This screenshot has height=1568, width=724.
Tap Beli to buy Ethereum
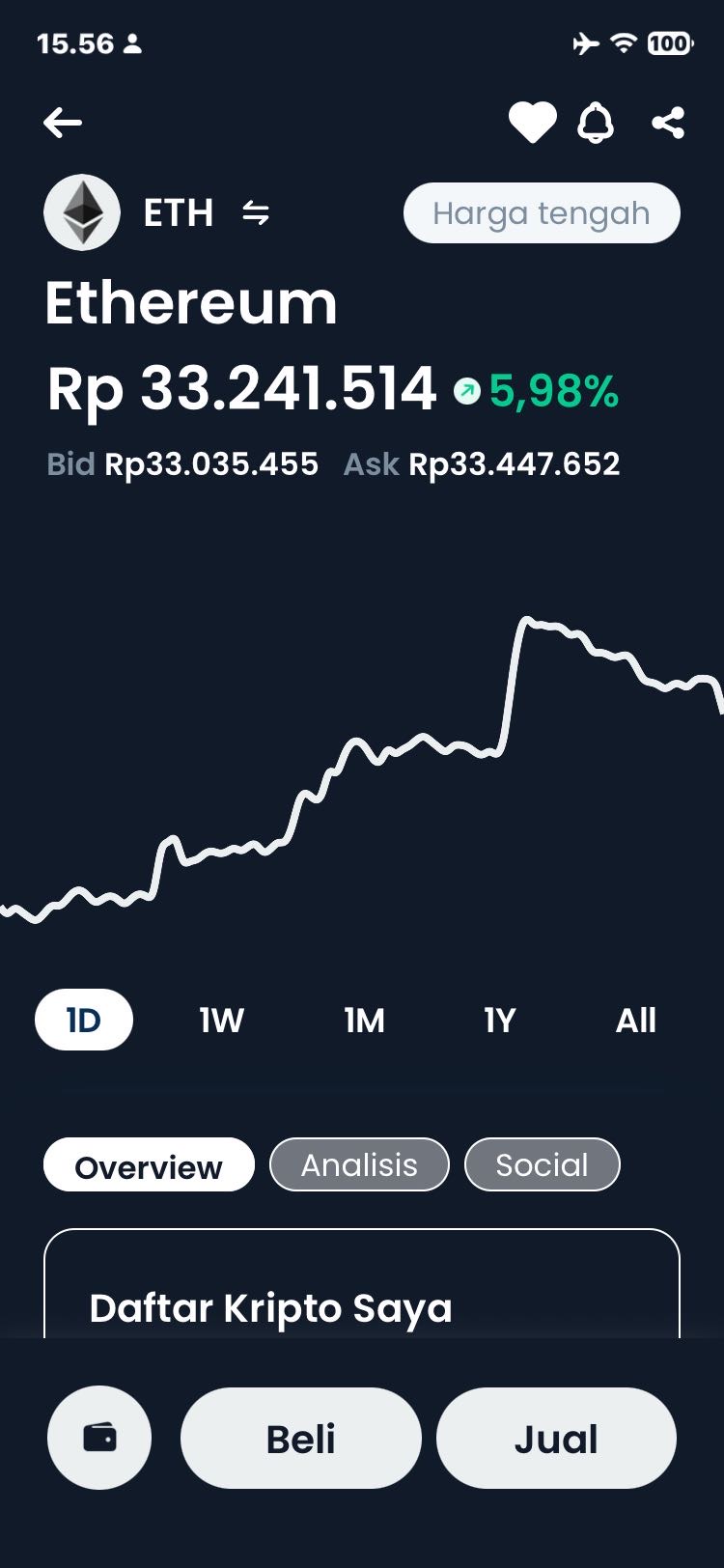[301, 1439]
